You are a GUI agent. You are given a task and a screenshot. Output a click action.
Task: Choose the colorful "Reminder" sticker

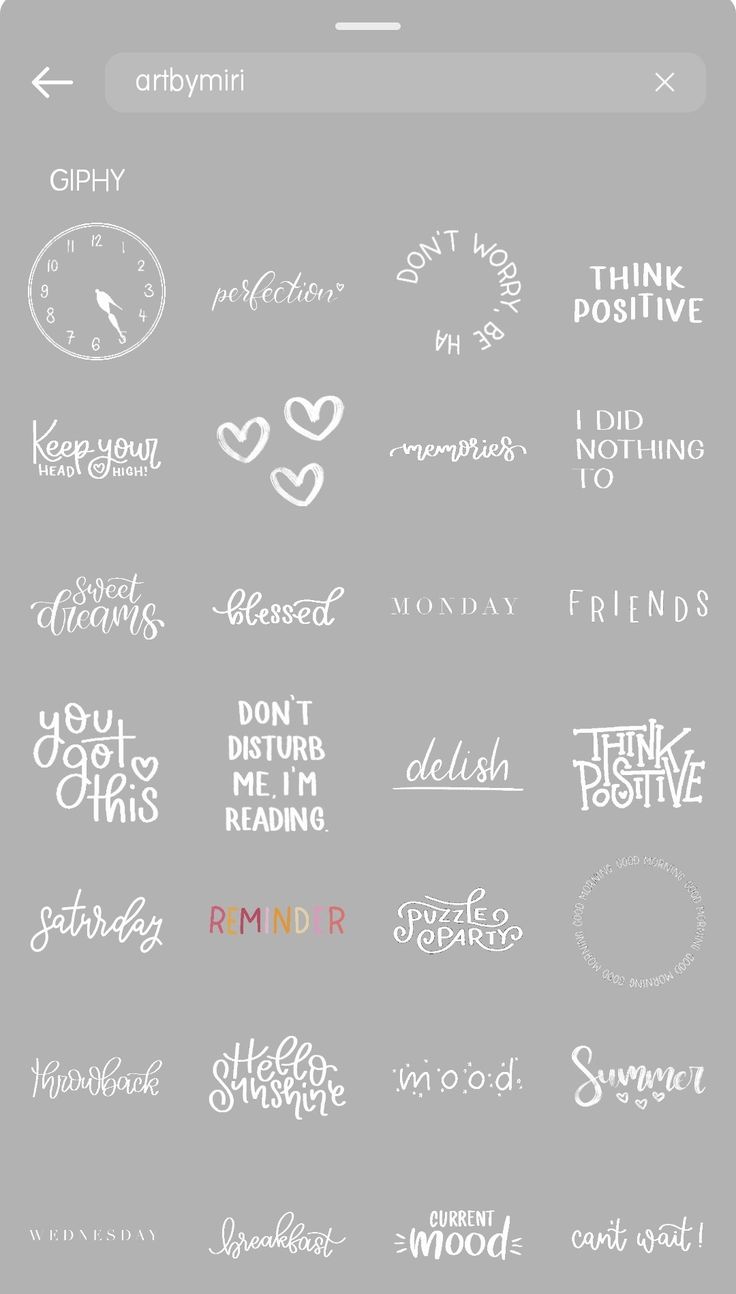click(277, 921)
